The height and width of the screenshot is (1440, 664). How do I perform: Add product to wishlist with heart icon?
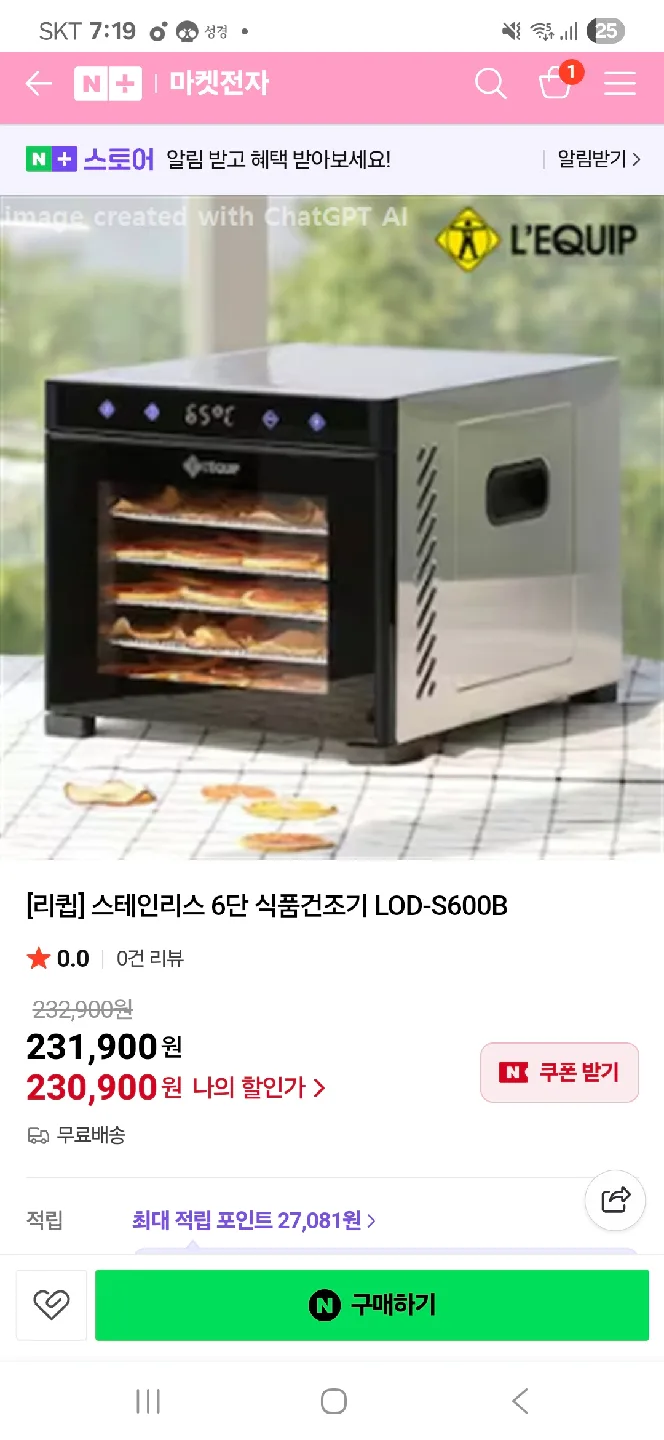point(51,1305)
